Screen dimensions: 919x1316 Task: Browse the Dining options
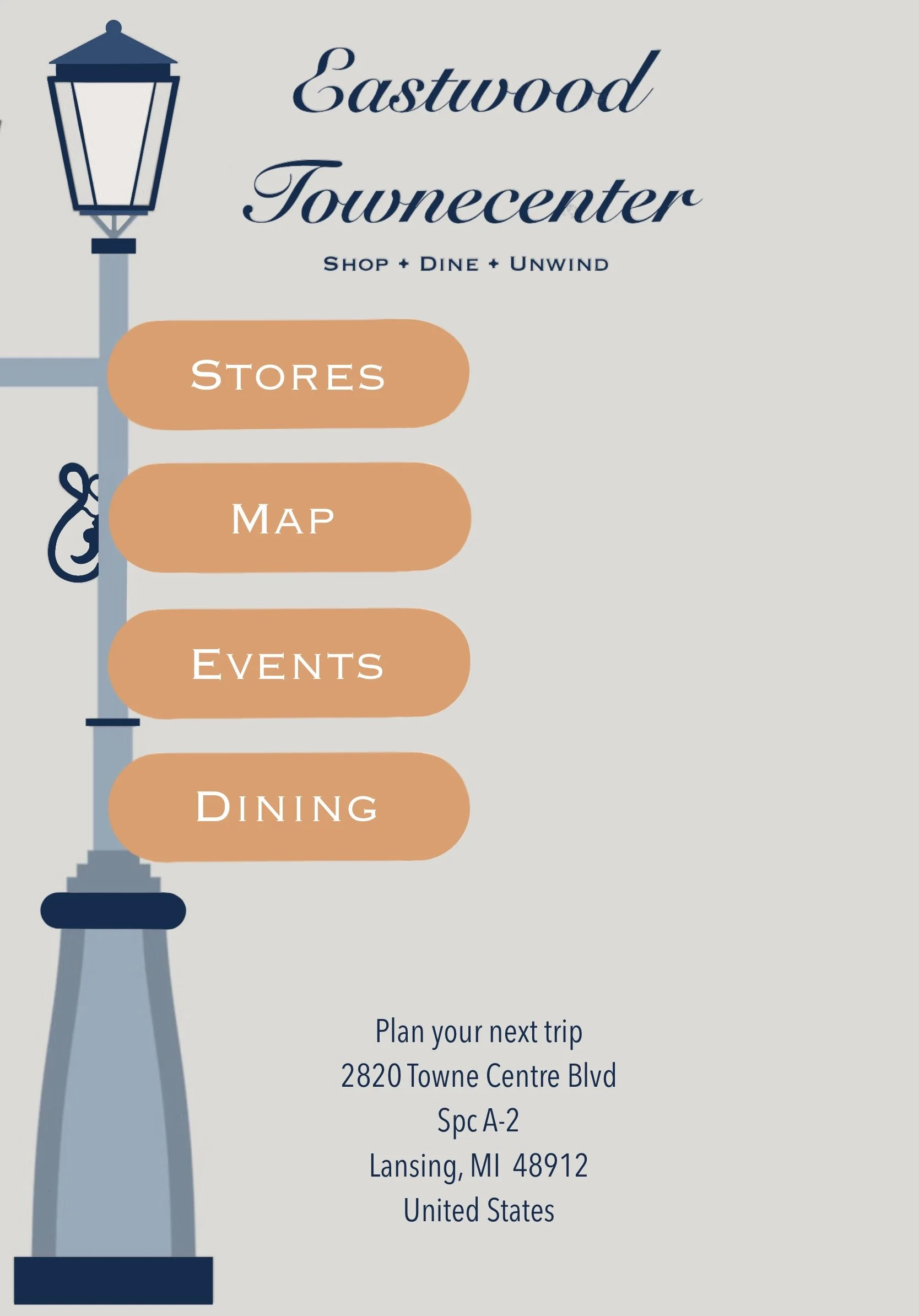pos(289,806)
